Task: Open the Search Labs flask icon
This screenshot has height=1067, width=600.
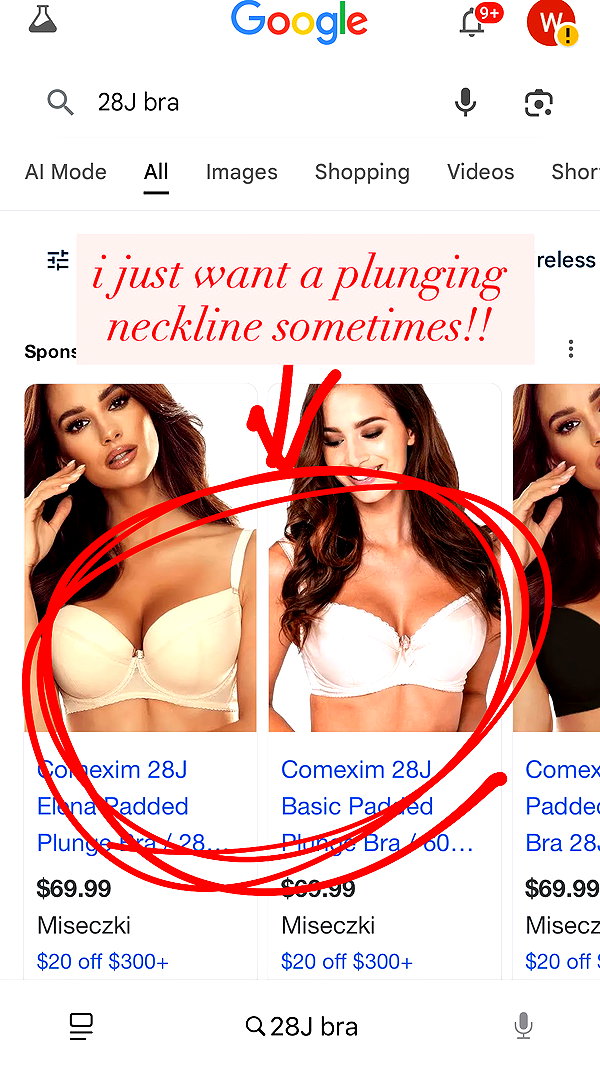Action: [42, 20]
